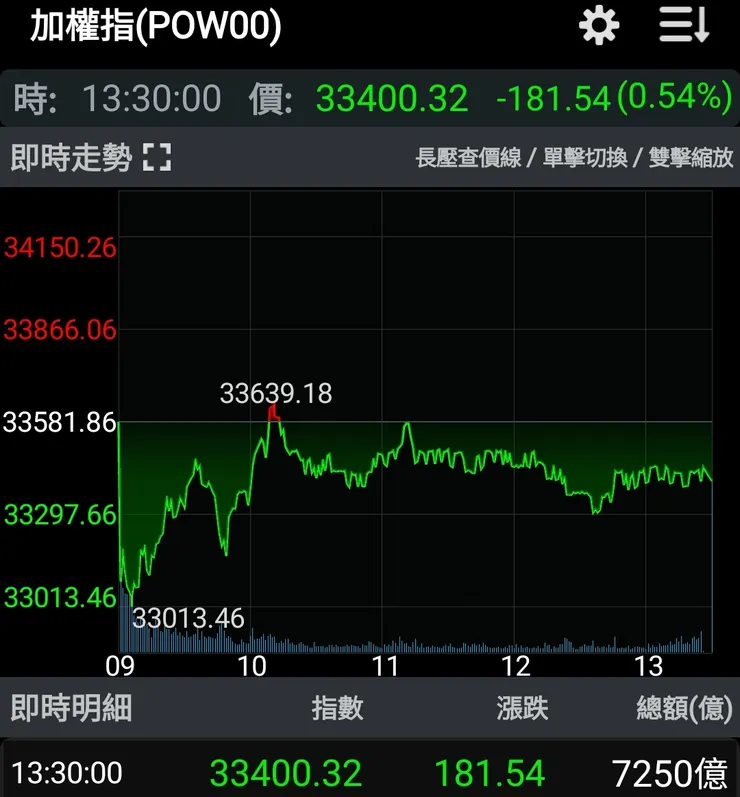Open the sort list menu icon
The height and width of the screenshot is (797, 740).
685,26
